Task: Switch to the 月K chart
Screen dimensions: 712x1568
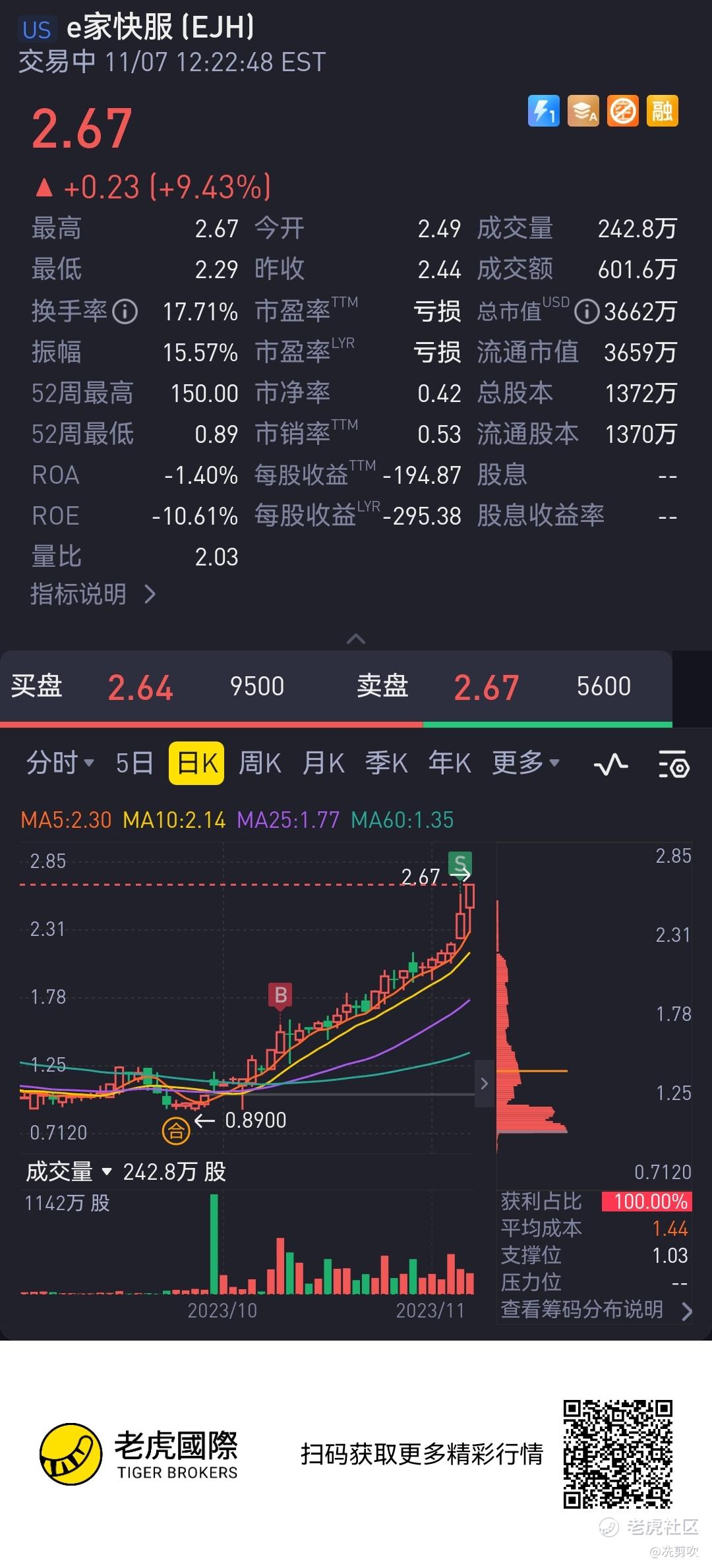Action: click(x=323, y=763)
